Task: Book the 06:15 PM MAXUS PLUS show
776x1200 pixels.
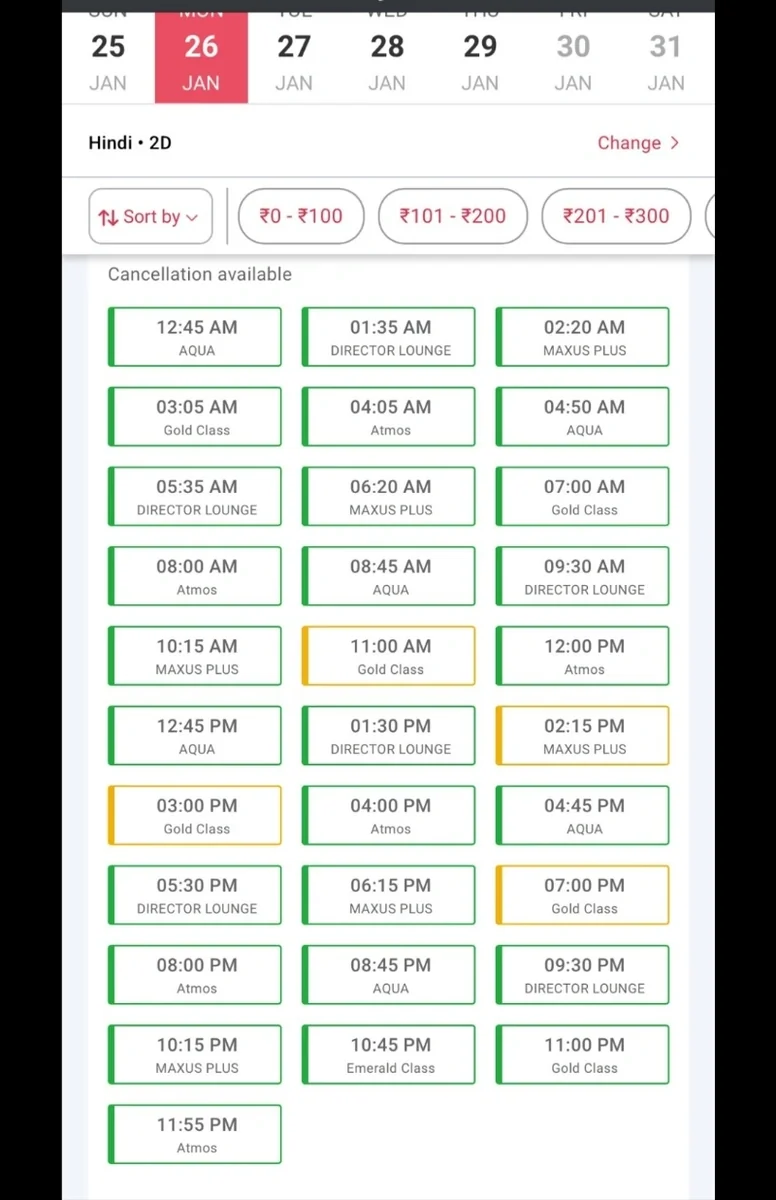Action: (x=389, y=895)
